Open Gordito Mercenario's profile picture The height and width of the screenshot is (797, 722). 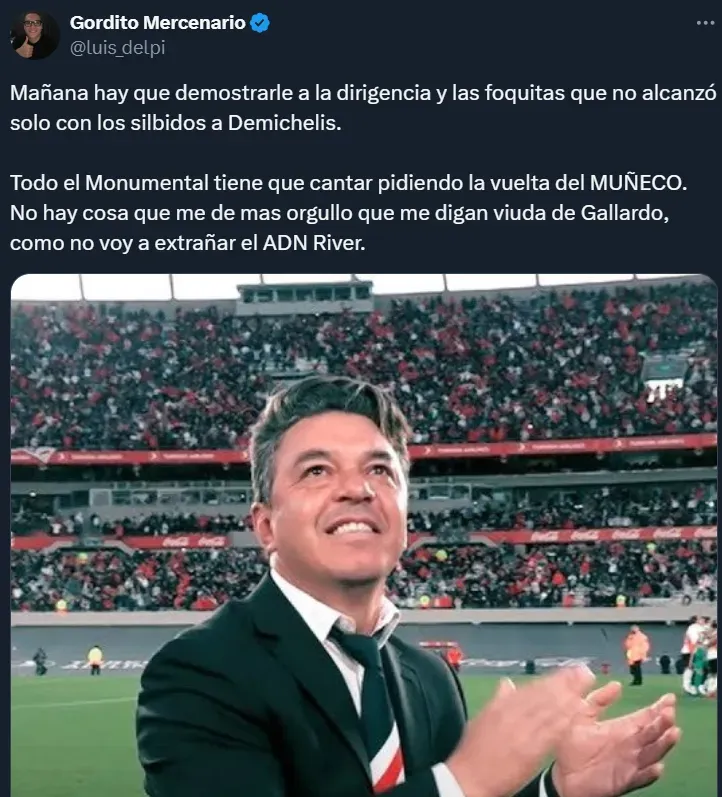[34, 34]
